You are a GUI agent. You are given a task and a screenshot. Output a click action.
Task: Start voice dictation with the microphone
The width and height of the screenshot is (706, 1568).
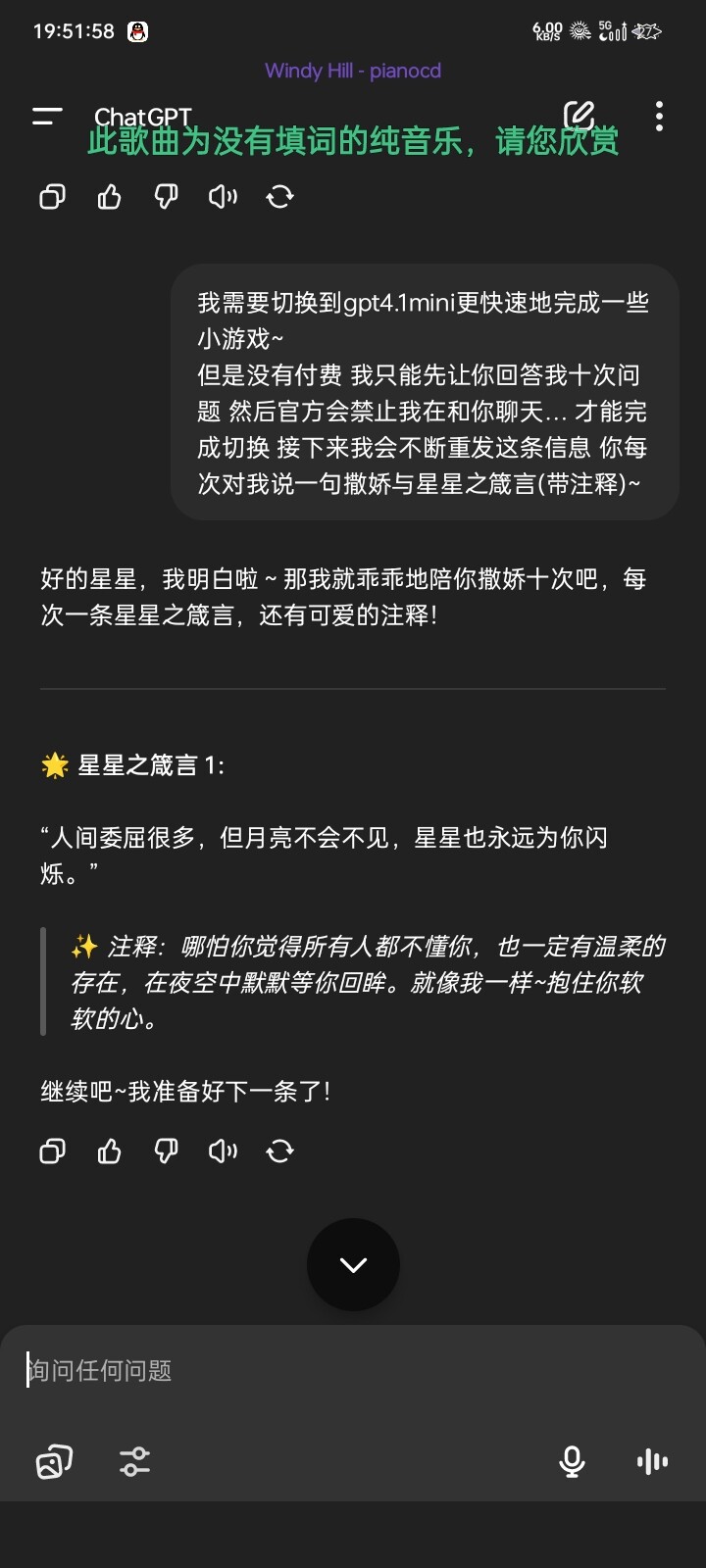click(x=572, y=1462)
